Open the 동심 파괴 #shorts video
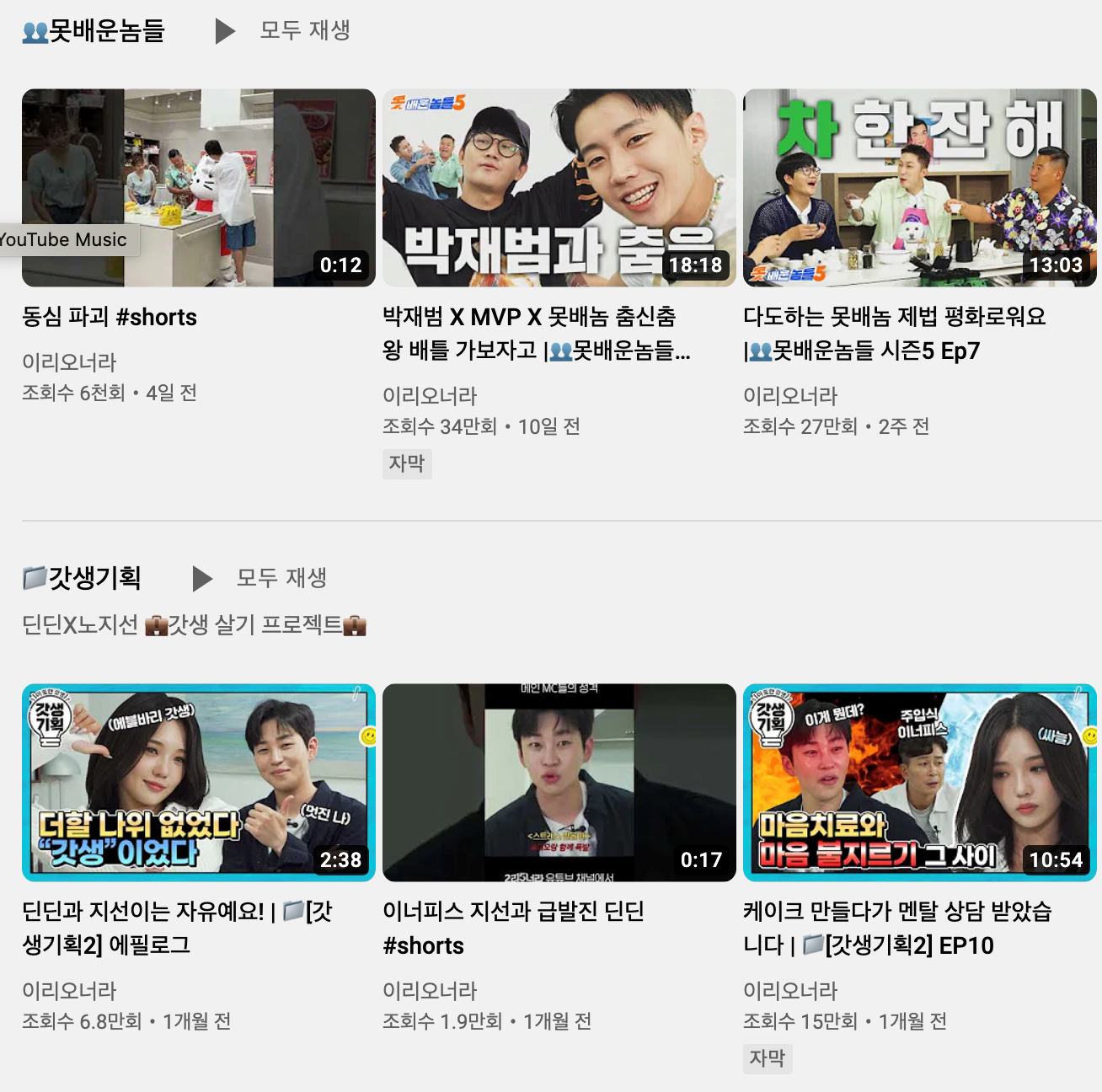Viewport: 1102px width, 1092px height. point(199,187)
